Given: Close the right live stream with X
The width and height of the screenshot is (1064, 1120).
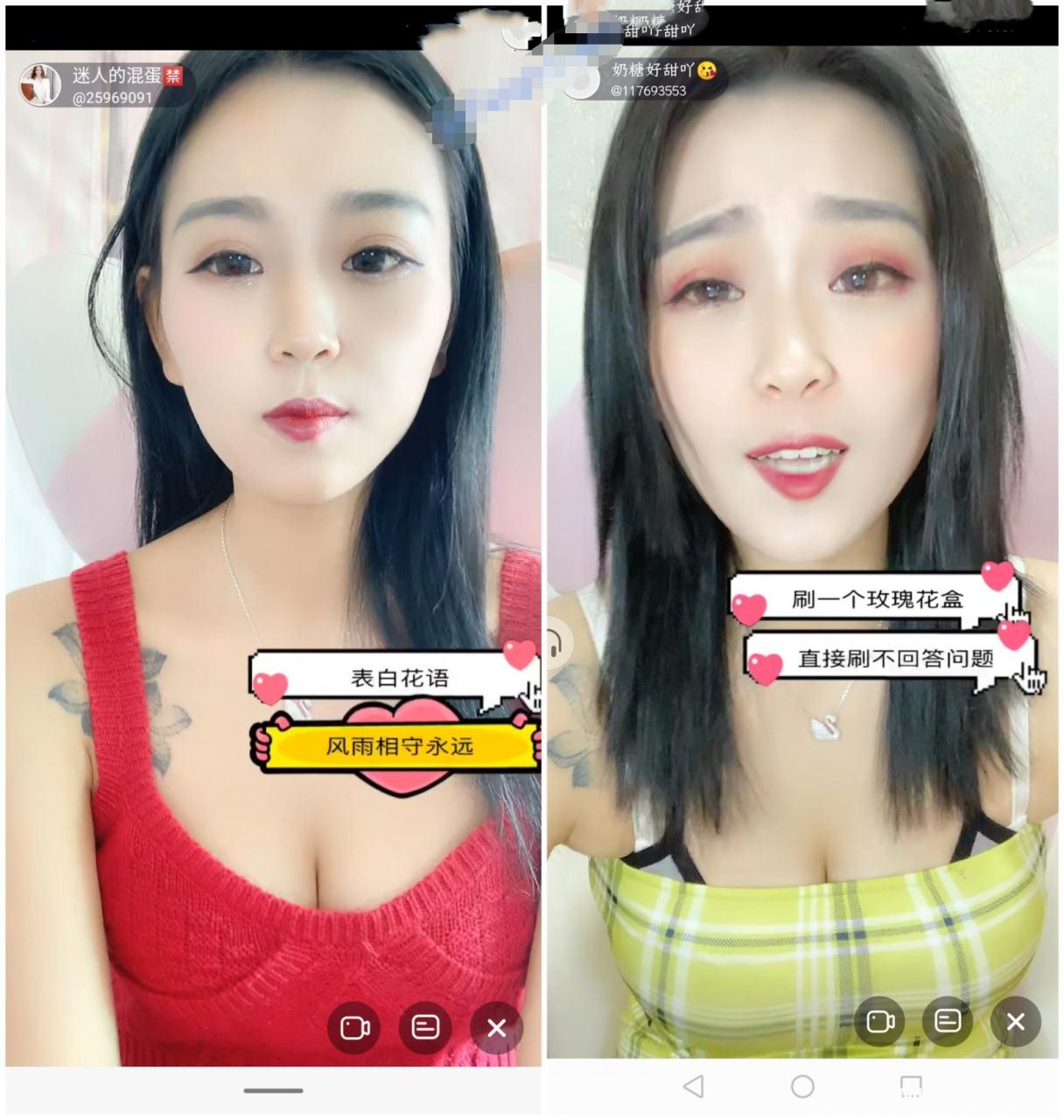Looking at the screenshot, I should click(x=1018, y=1021).
